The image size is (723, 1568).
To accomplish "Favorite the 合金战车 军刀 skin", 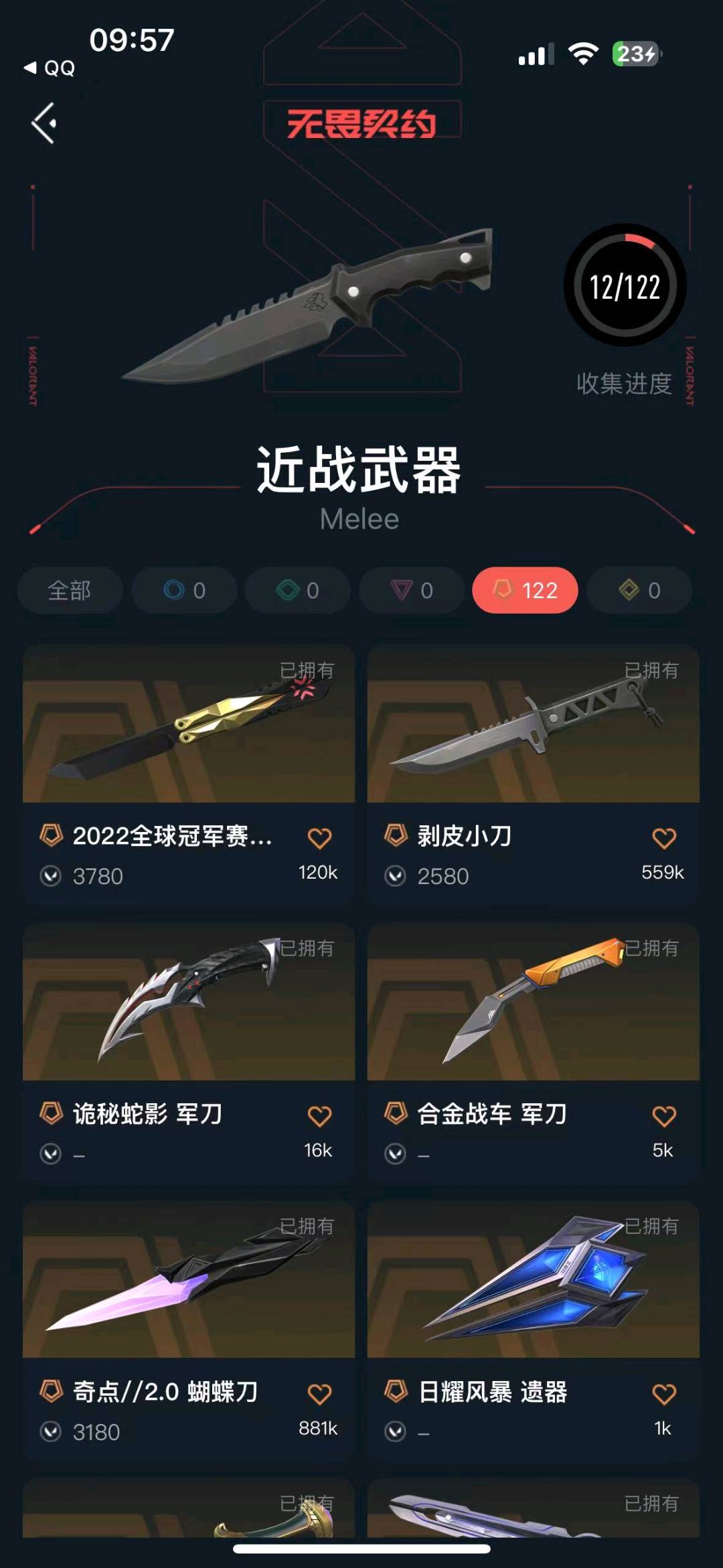I will click(x=663, y=1116).
